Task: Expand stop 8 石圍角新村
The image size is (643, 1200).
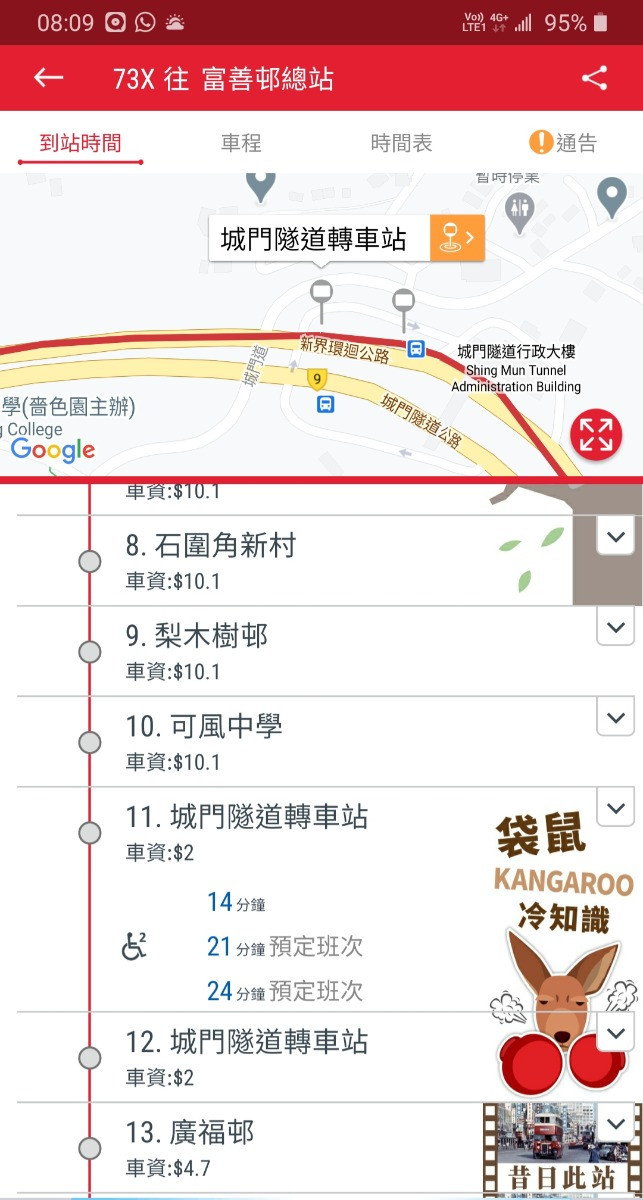Action: coord(615,537)
